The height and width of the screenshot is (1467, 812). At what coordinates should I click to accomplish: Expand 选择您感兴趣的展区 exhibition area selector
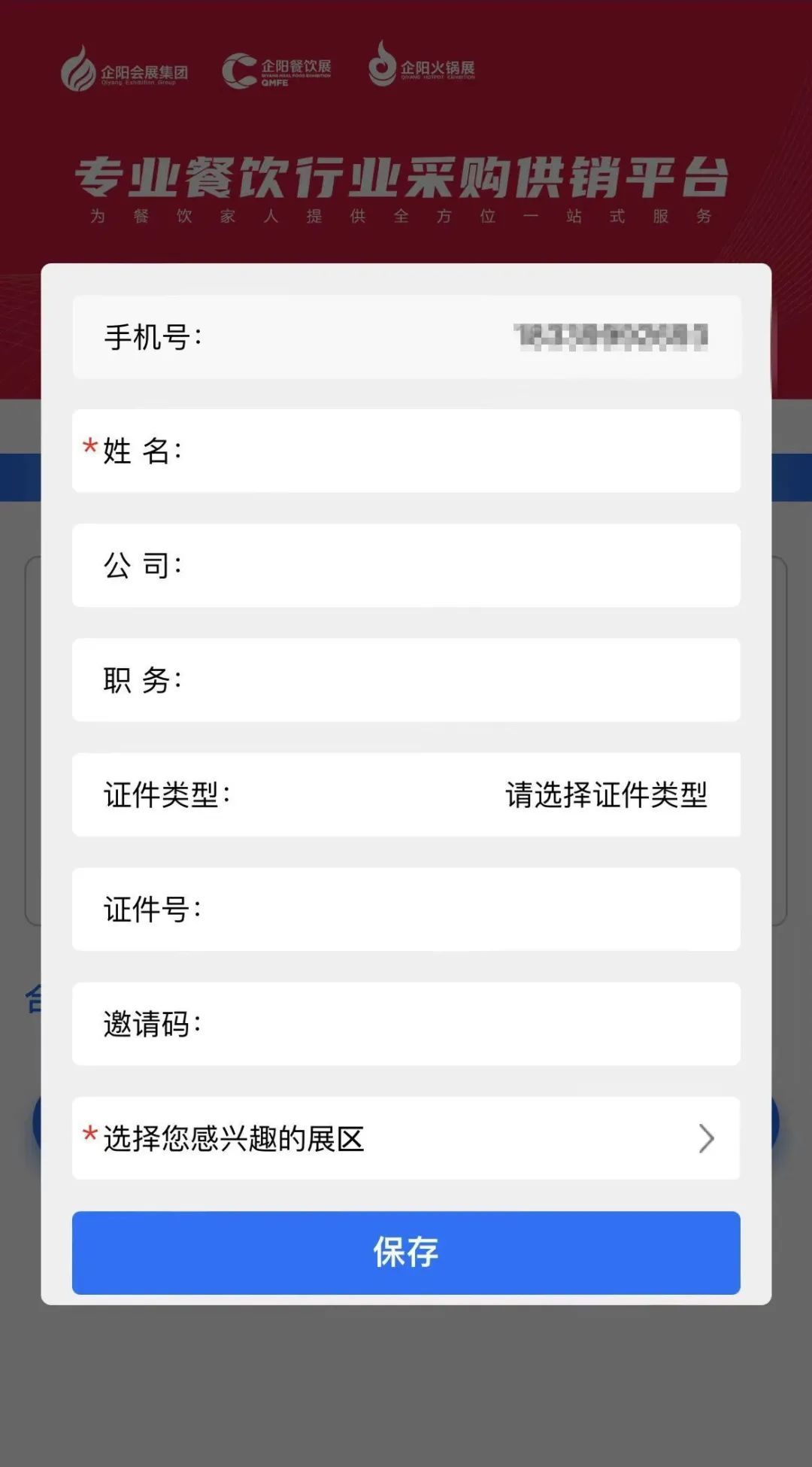(406, 1138)
